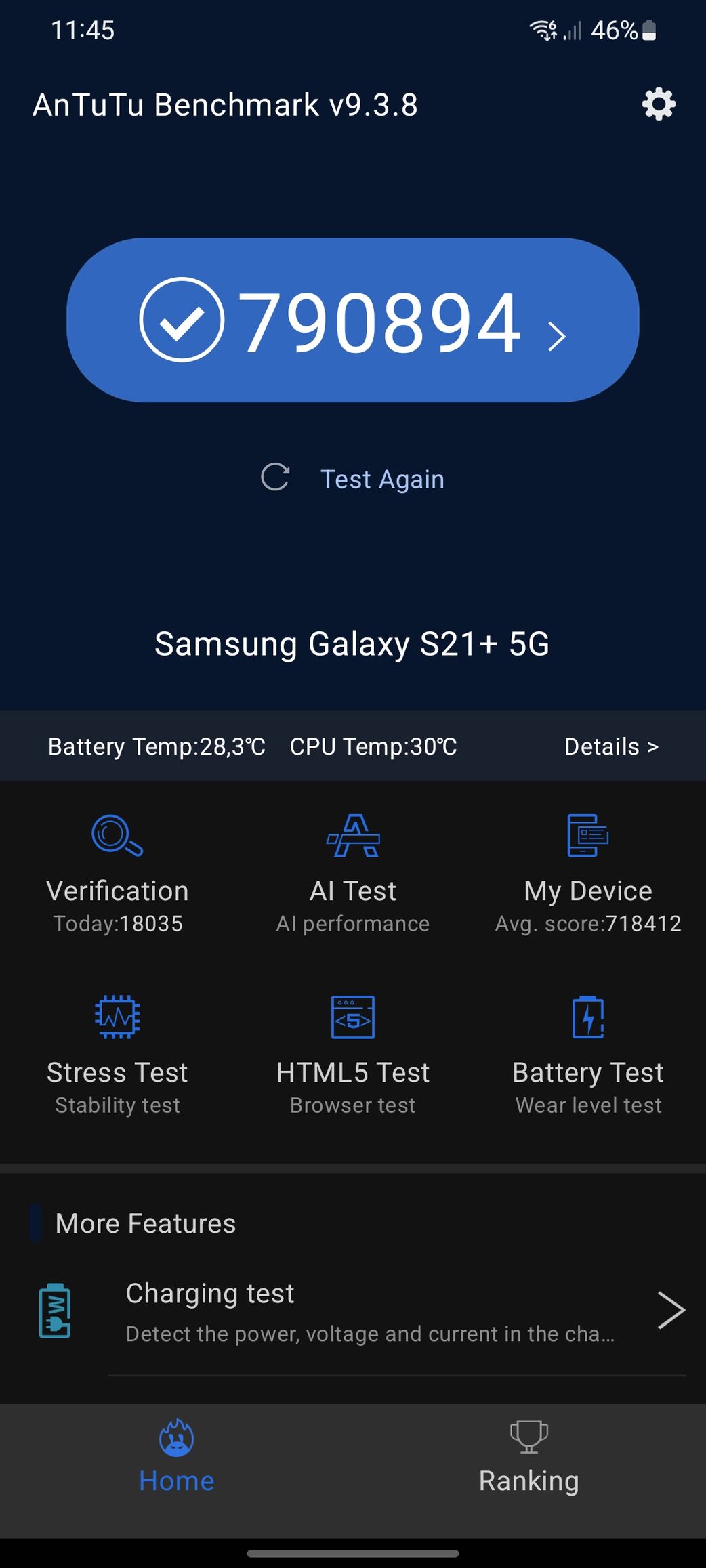This screenshot has height=1568, width=706.
Task: Open the Verification tool
Action: [117, 874]
